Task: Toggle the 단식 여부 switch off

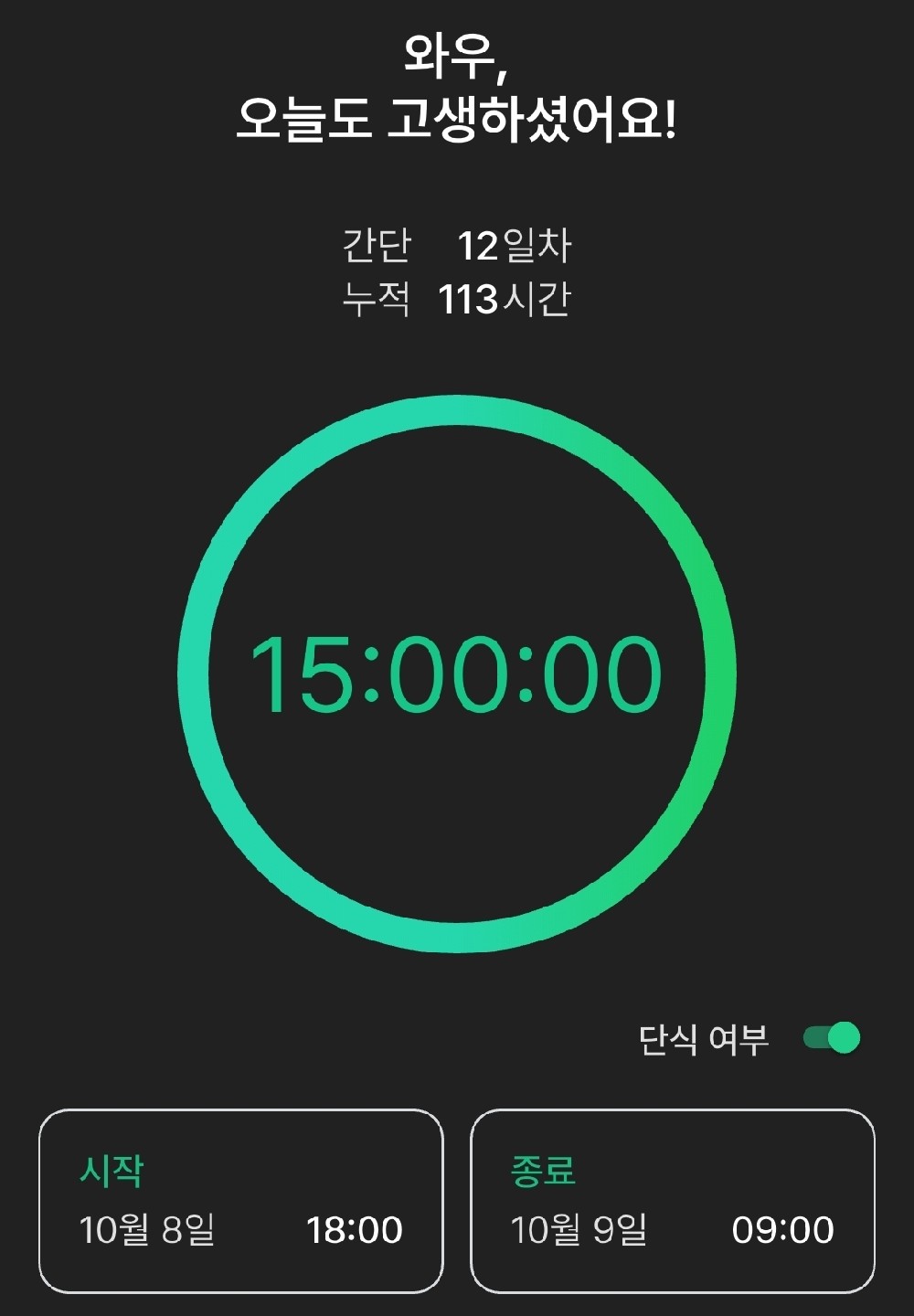Action: [831, 1038]
